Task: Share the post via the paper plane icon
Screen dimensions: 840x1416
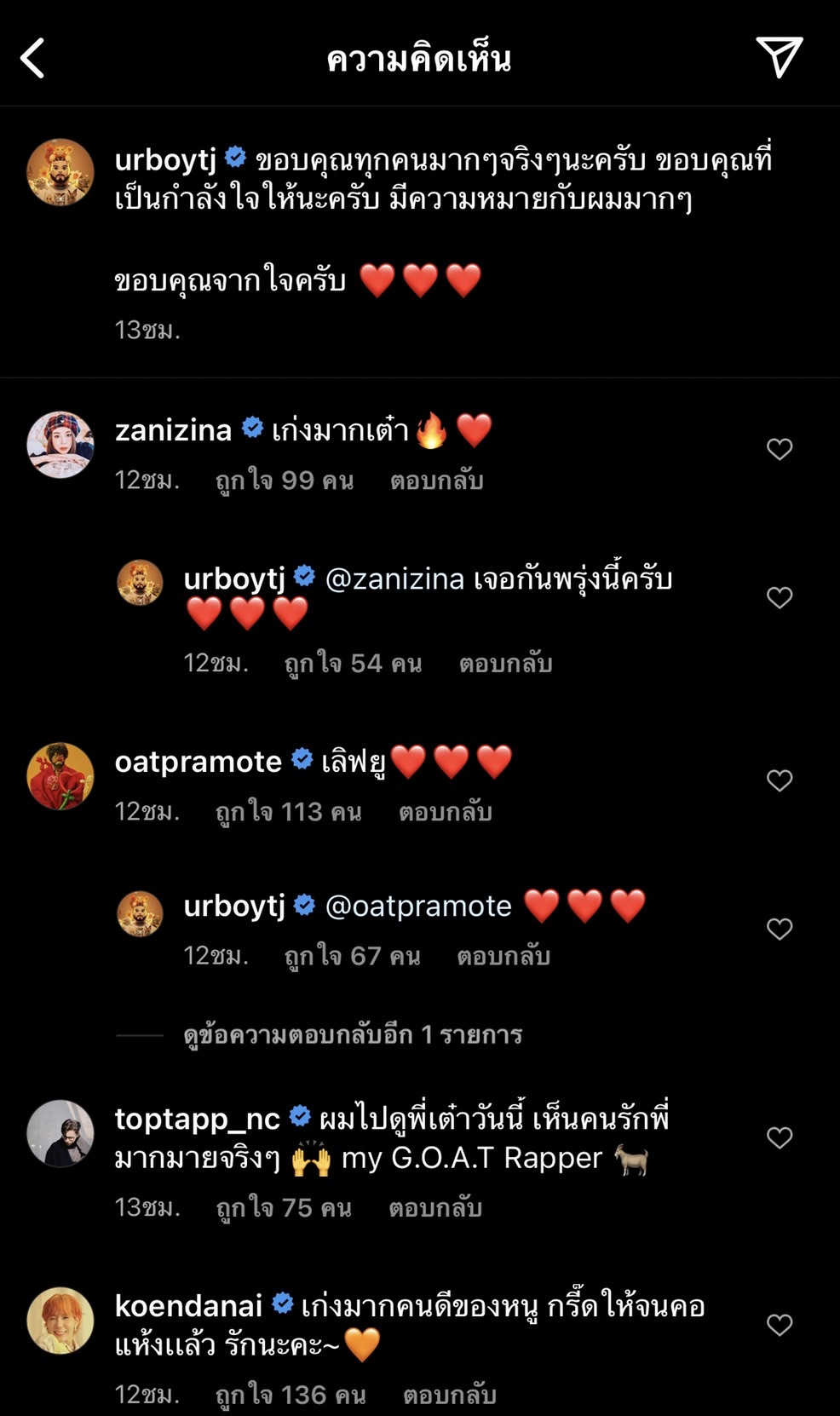Action: (779, 57)
